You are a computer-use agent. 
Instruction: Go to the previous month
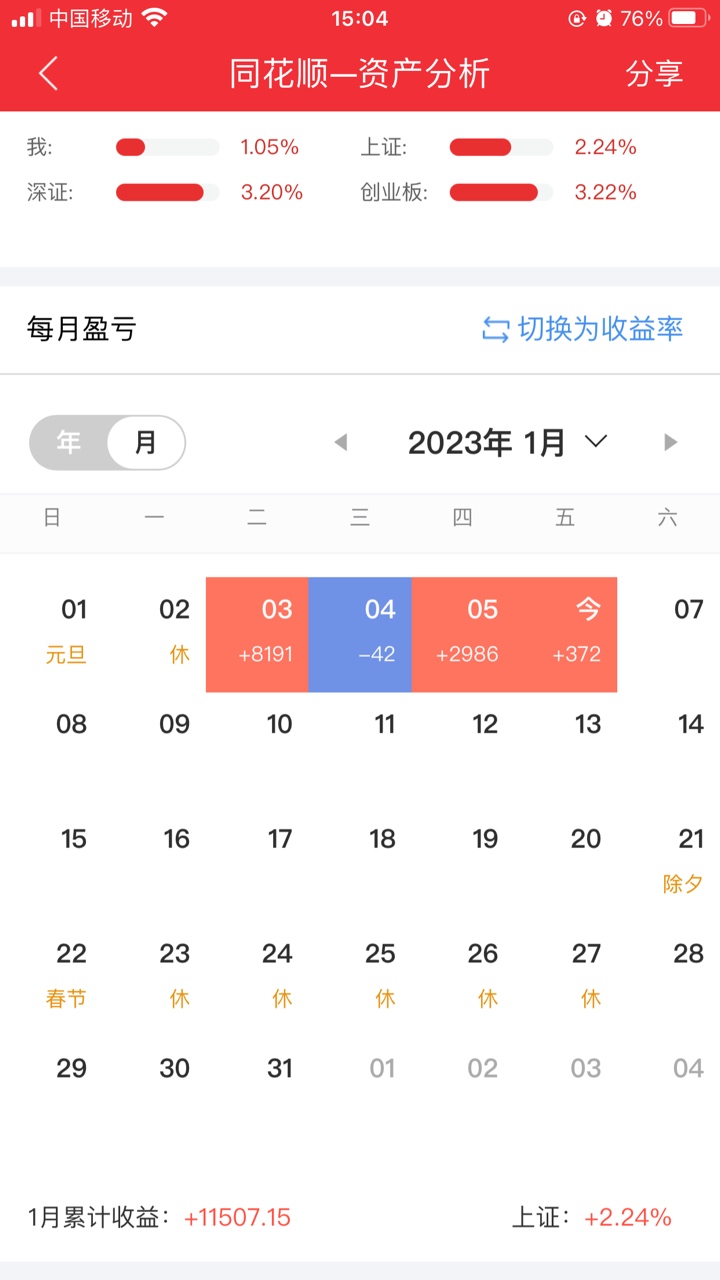point(341,442)
